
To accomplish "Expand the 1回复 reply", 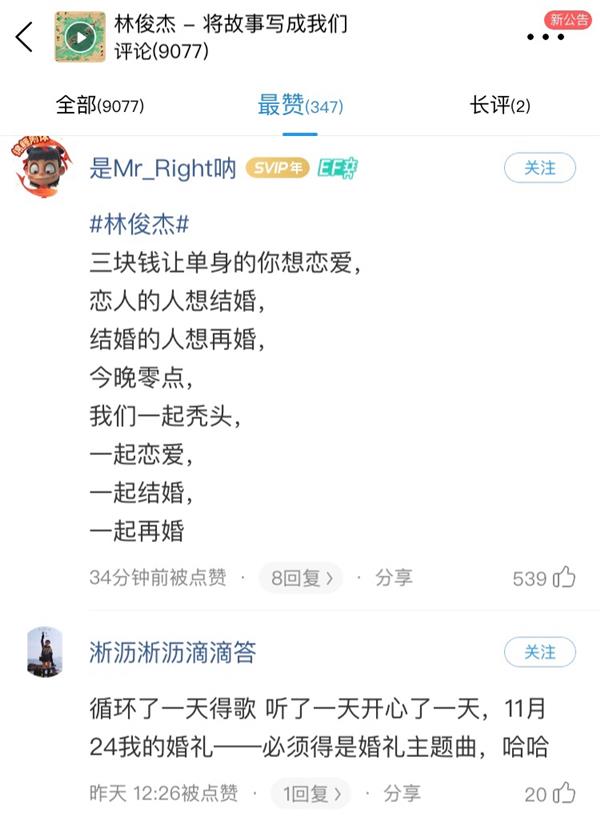I will pos(311,794).
